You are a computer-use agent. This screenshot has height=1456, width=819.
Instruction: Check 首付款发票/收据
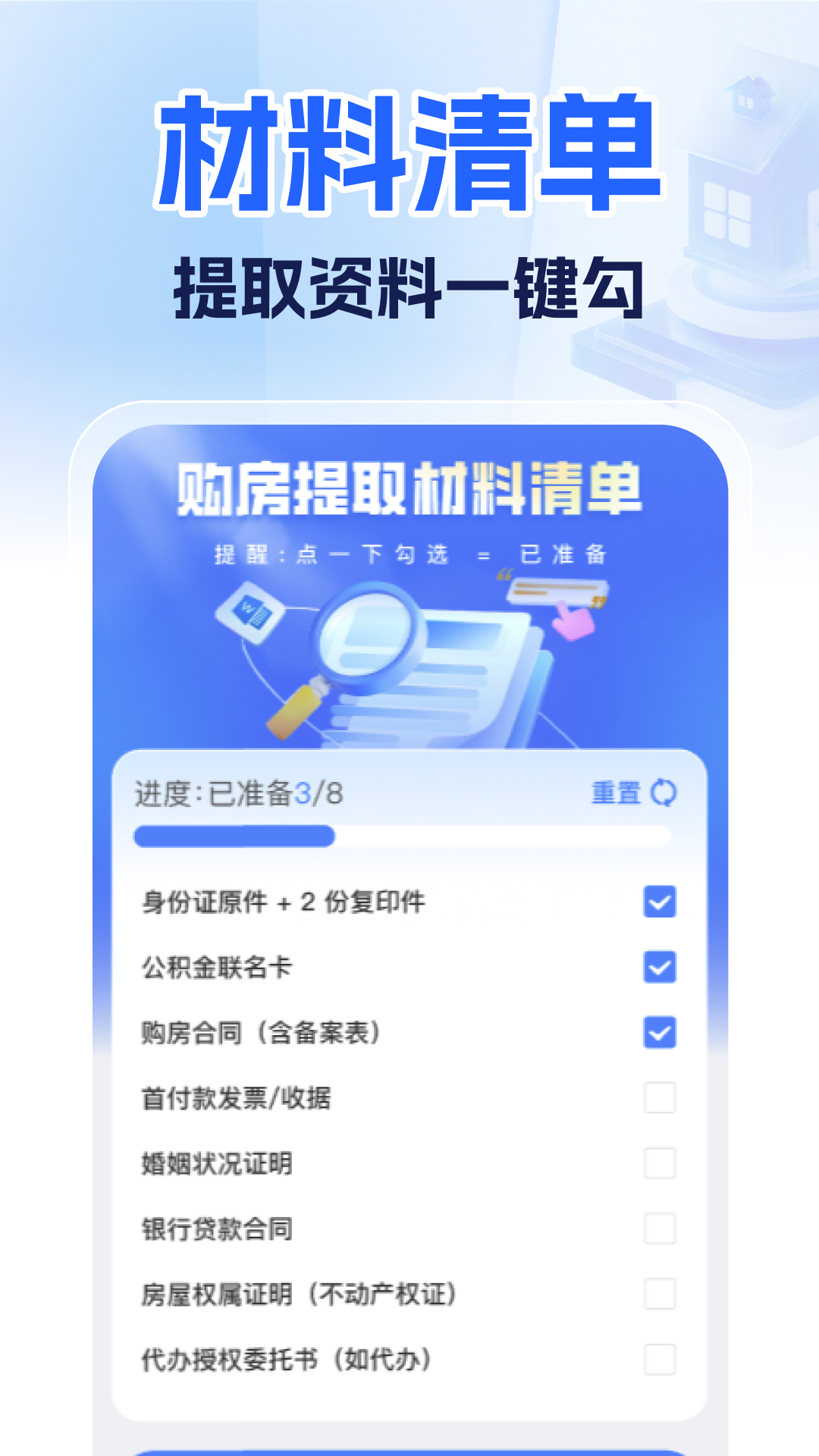(659, 1098)
